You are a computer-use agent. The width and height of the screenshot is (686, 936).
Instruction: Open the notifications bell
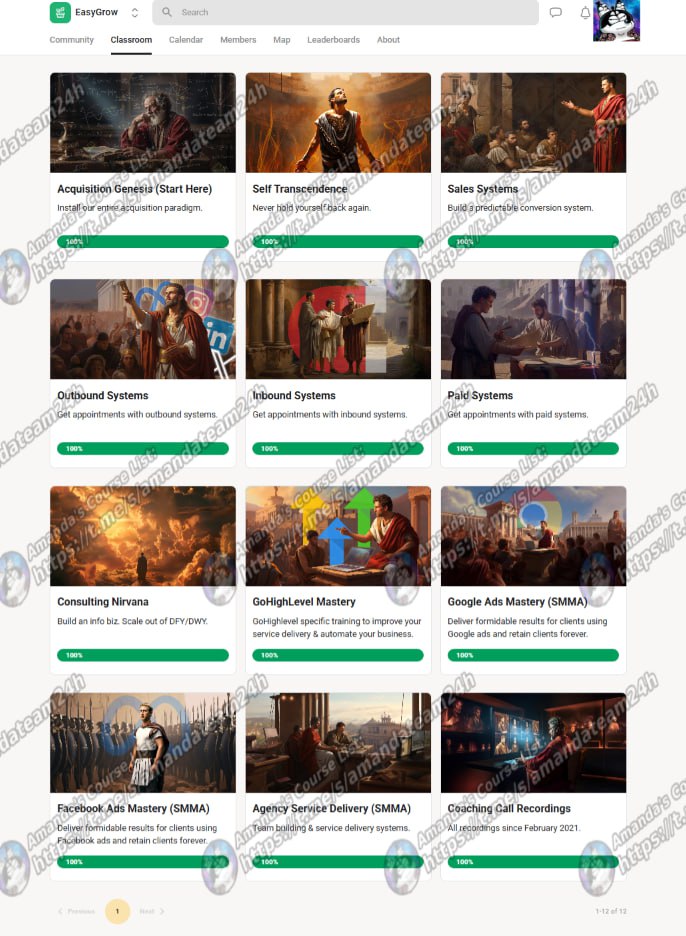[585, 13]
